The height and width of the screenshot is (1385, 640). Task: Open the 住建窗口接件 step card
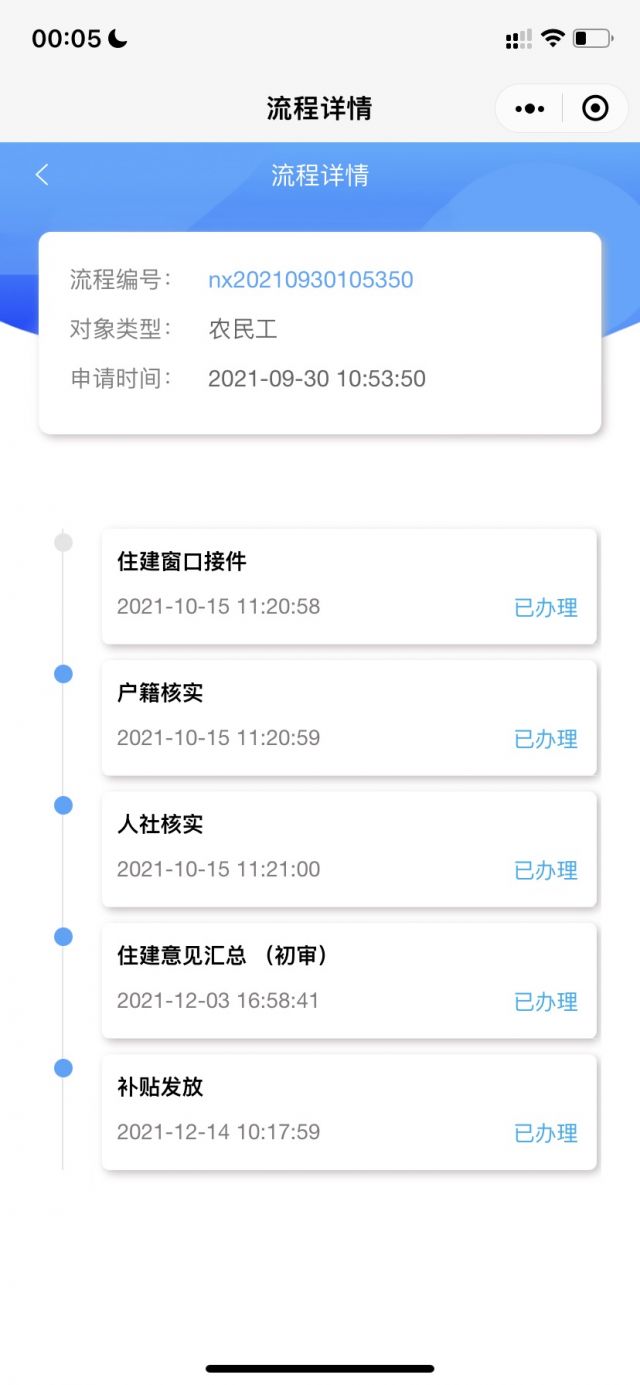(349, 586)
